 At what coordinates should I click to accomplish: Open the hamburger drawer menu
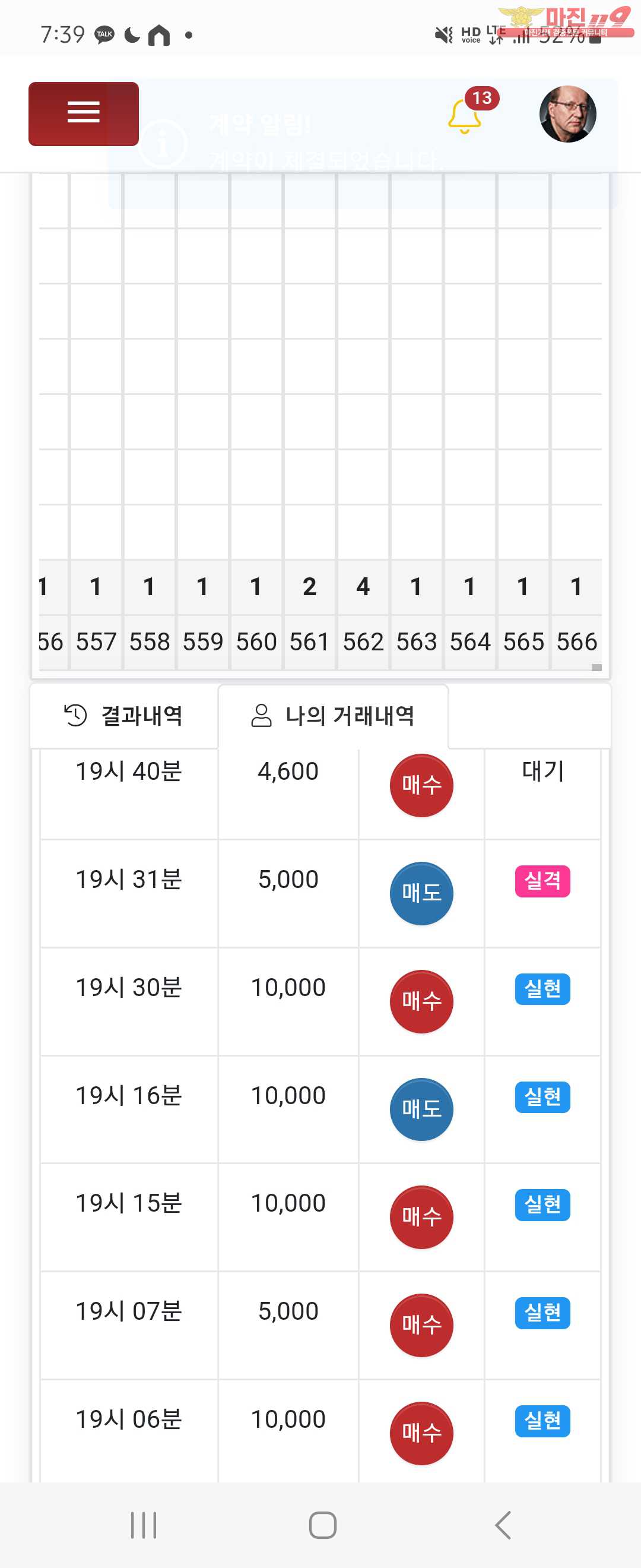point(83,114)
